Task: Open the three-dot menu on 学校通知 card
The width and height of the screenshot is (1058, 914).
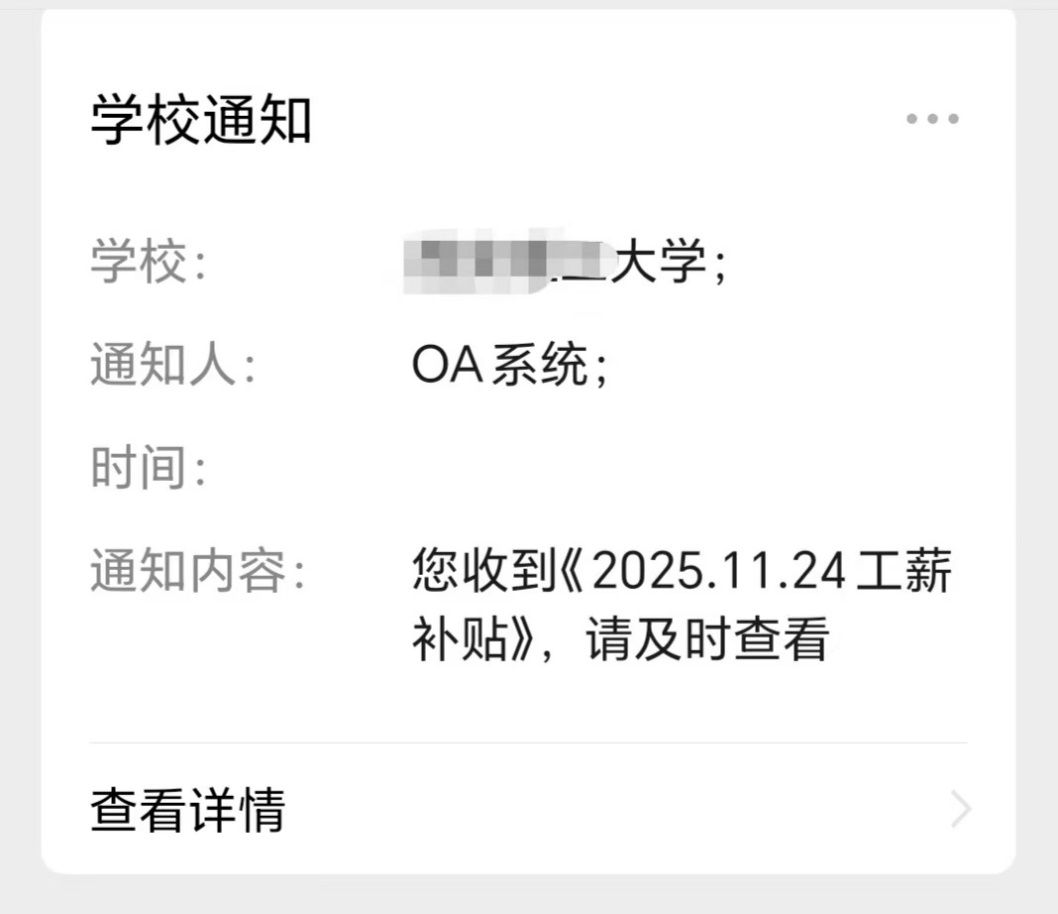Action: tap(932, 119)
